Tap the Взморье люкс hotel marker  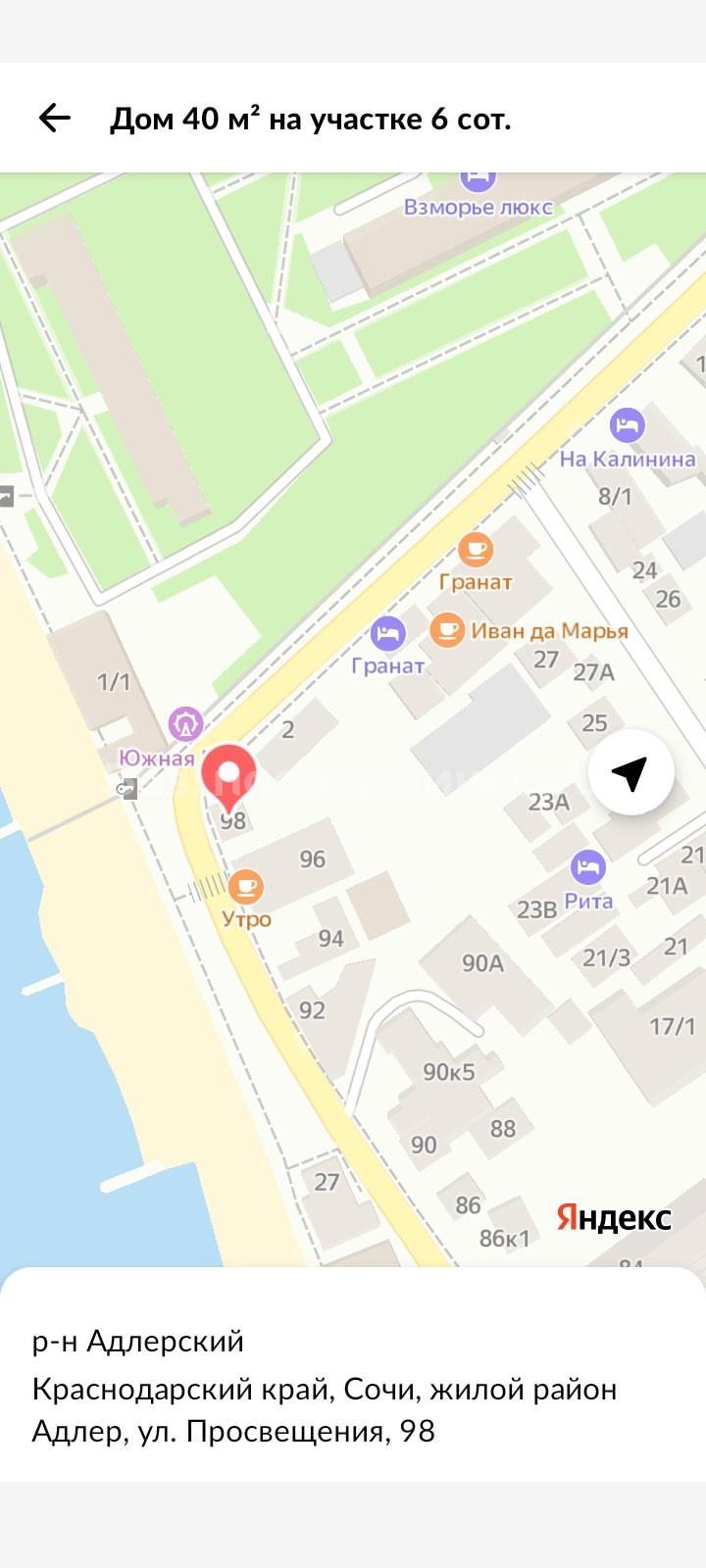pyautogui.click(x=478, y=179)
